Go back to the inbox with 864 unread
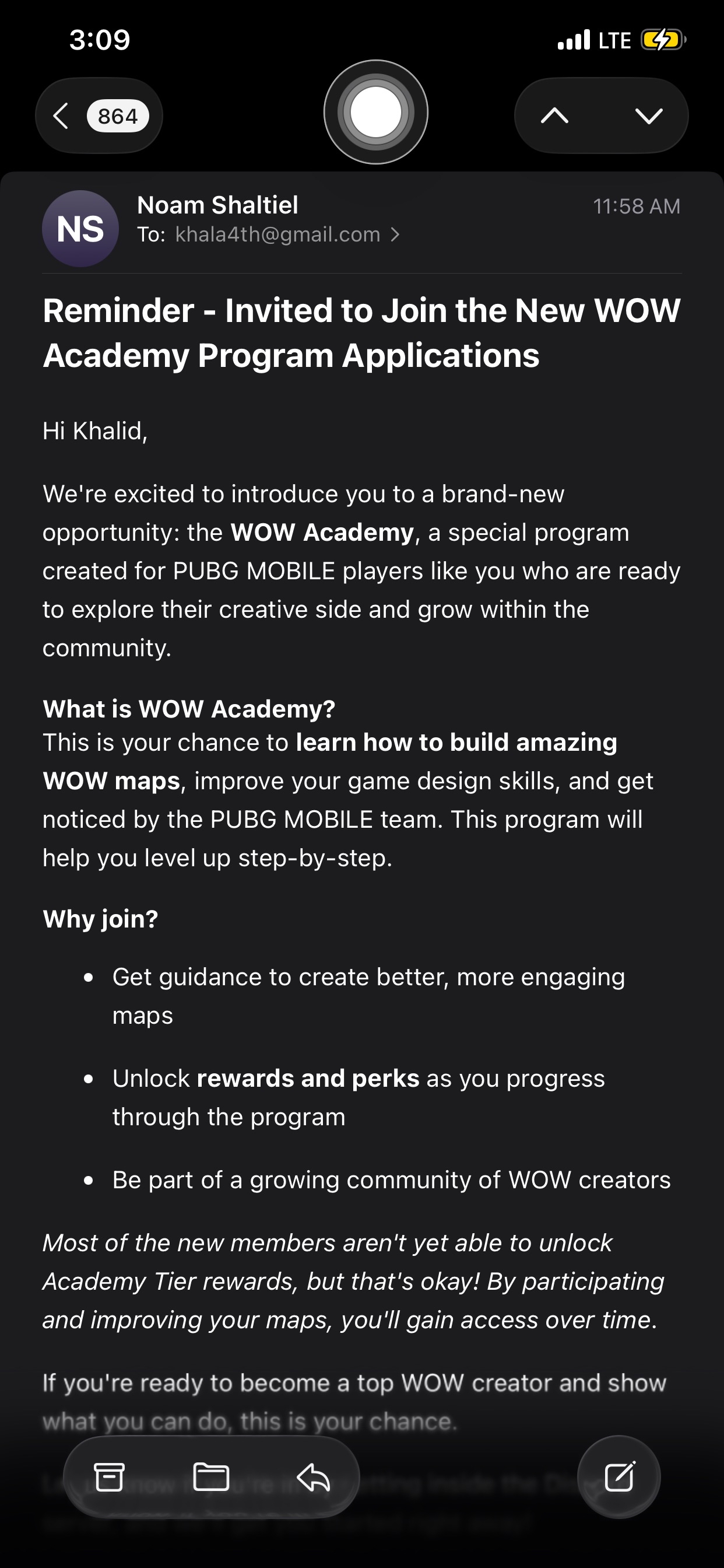The image size is (724, 1568). pos(97,116)
